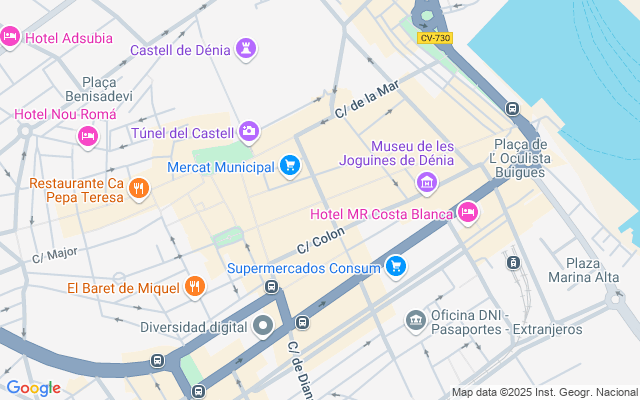
Task: Open the Castell de Dénia pin
Action: pyautogui.click(x=246, y=48)
